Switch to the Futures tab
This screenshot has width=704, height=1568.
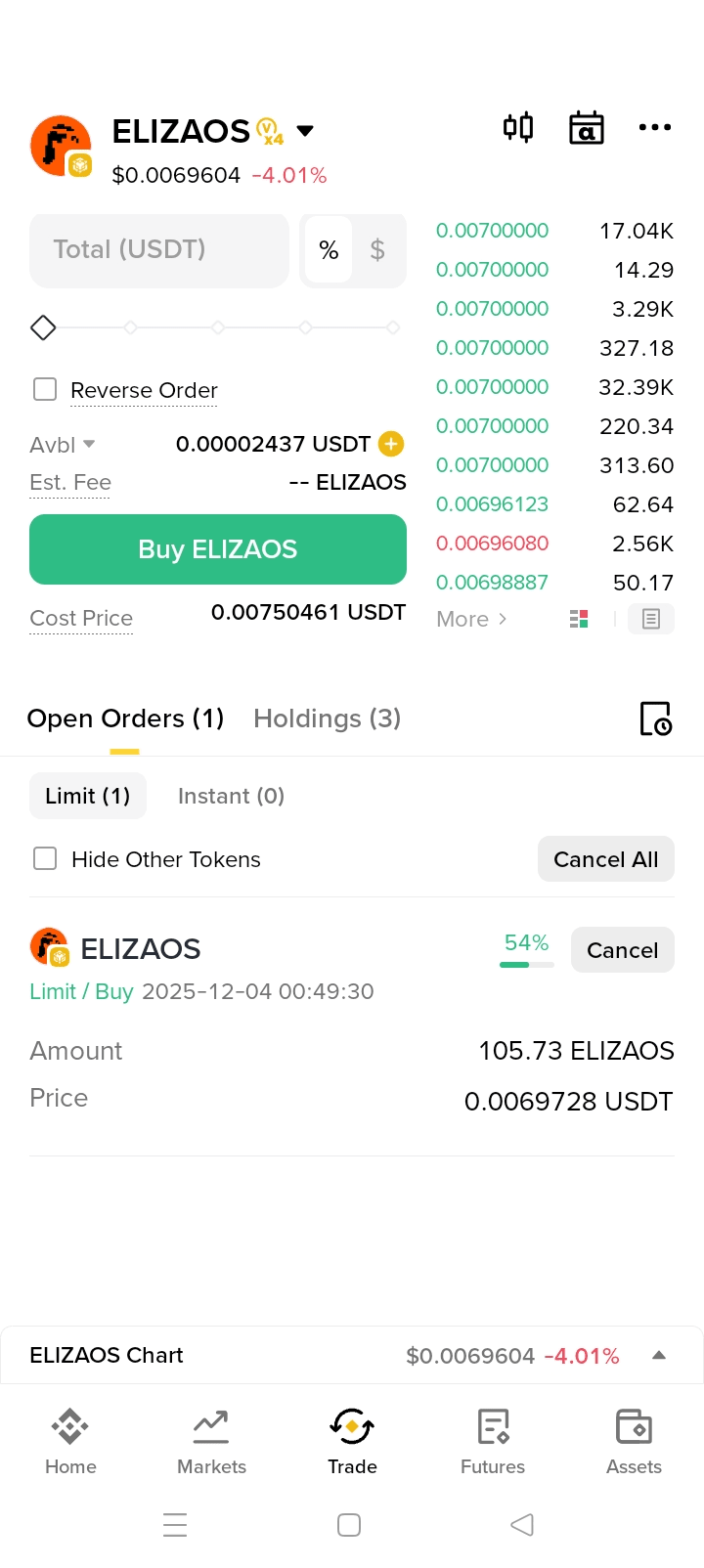[x=493, y=1440]
